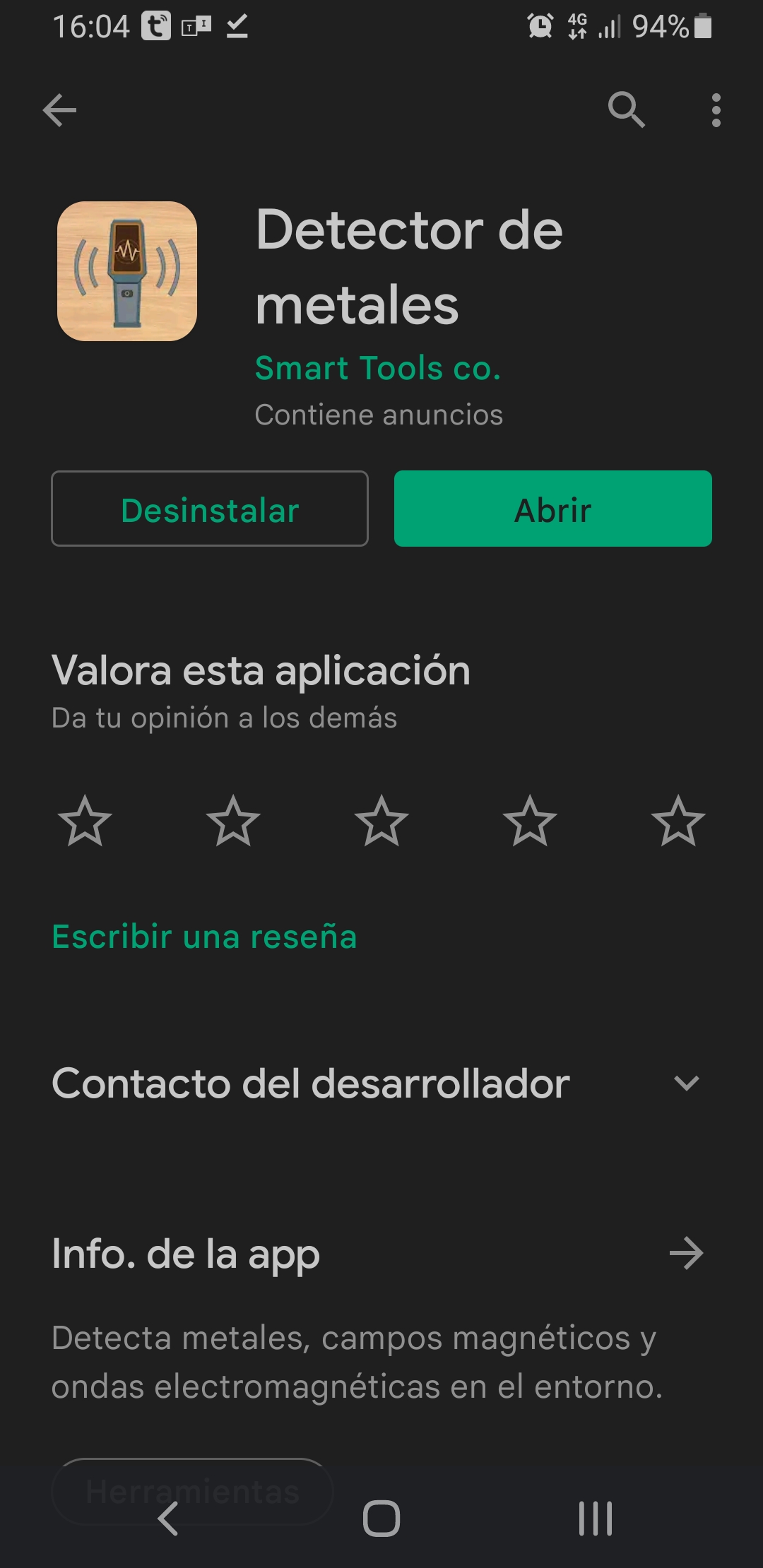Rate the app five stars
This screenshot has height=1568, width=763.
point(678,821)
